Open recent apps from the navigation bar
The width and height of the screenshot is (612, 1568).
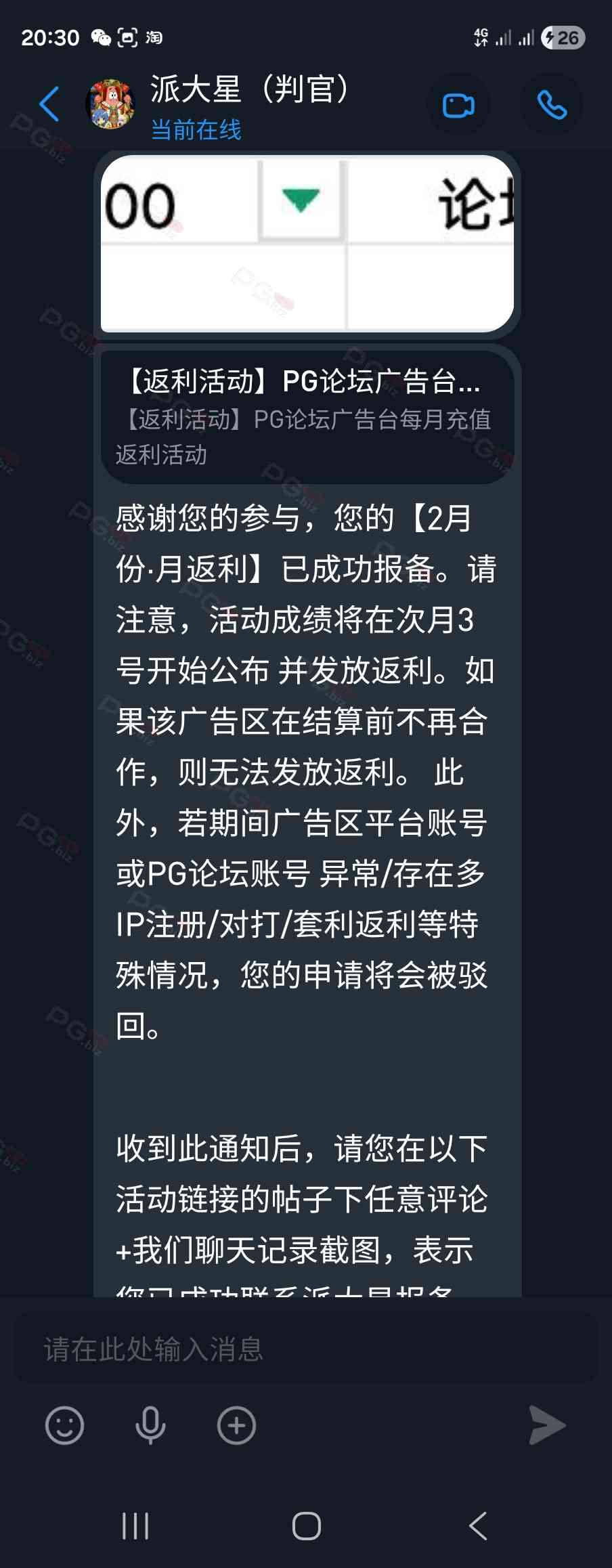(135, 1526)
